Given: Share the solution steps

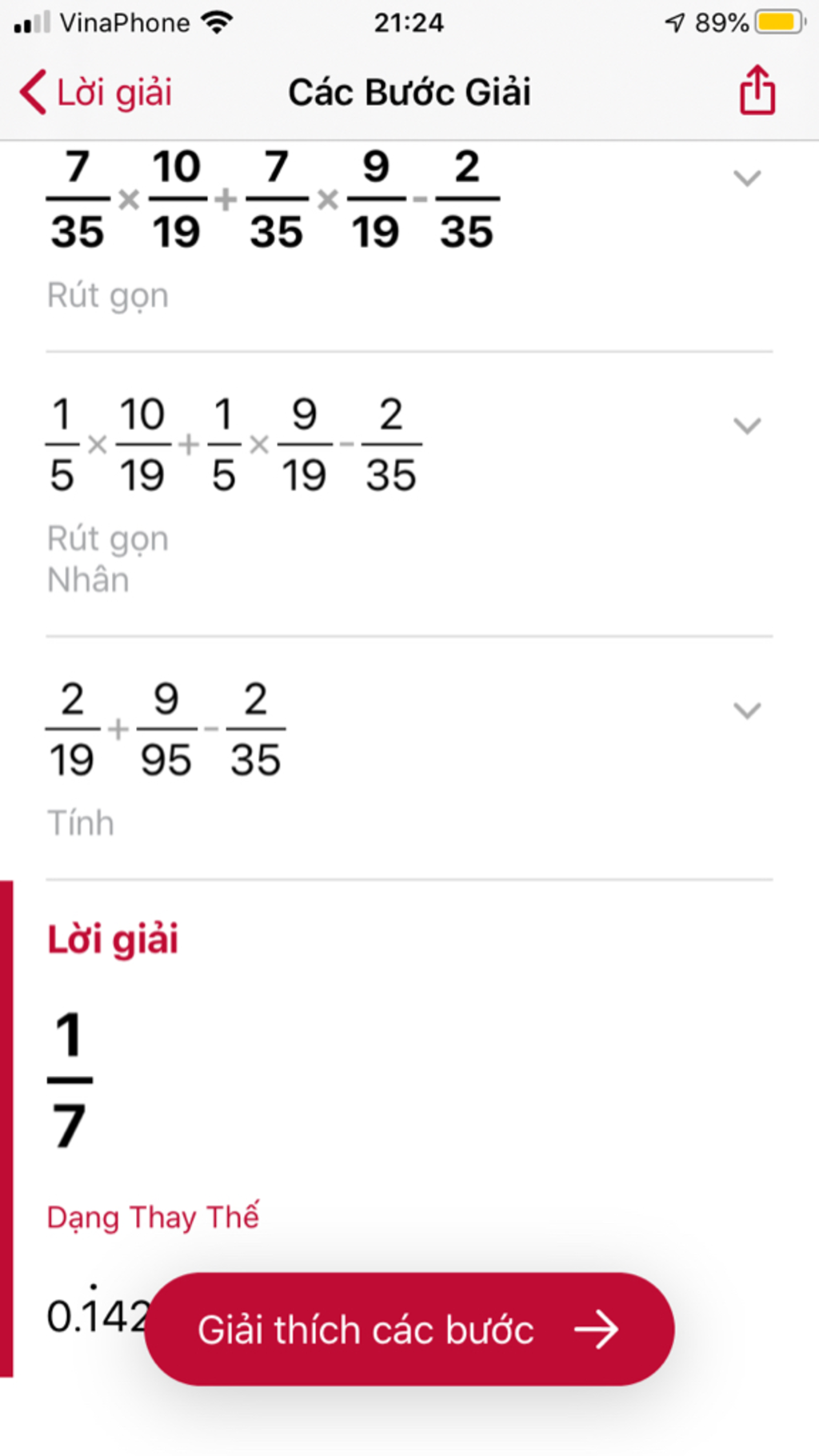Looking at the screenshot, I should [757, 91].
